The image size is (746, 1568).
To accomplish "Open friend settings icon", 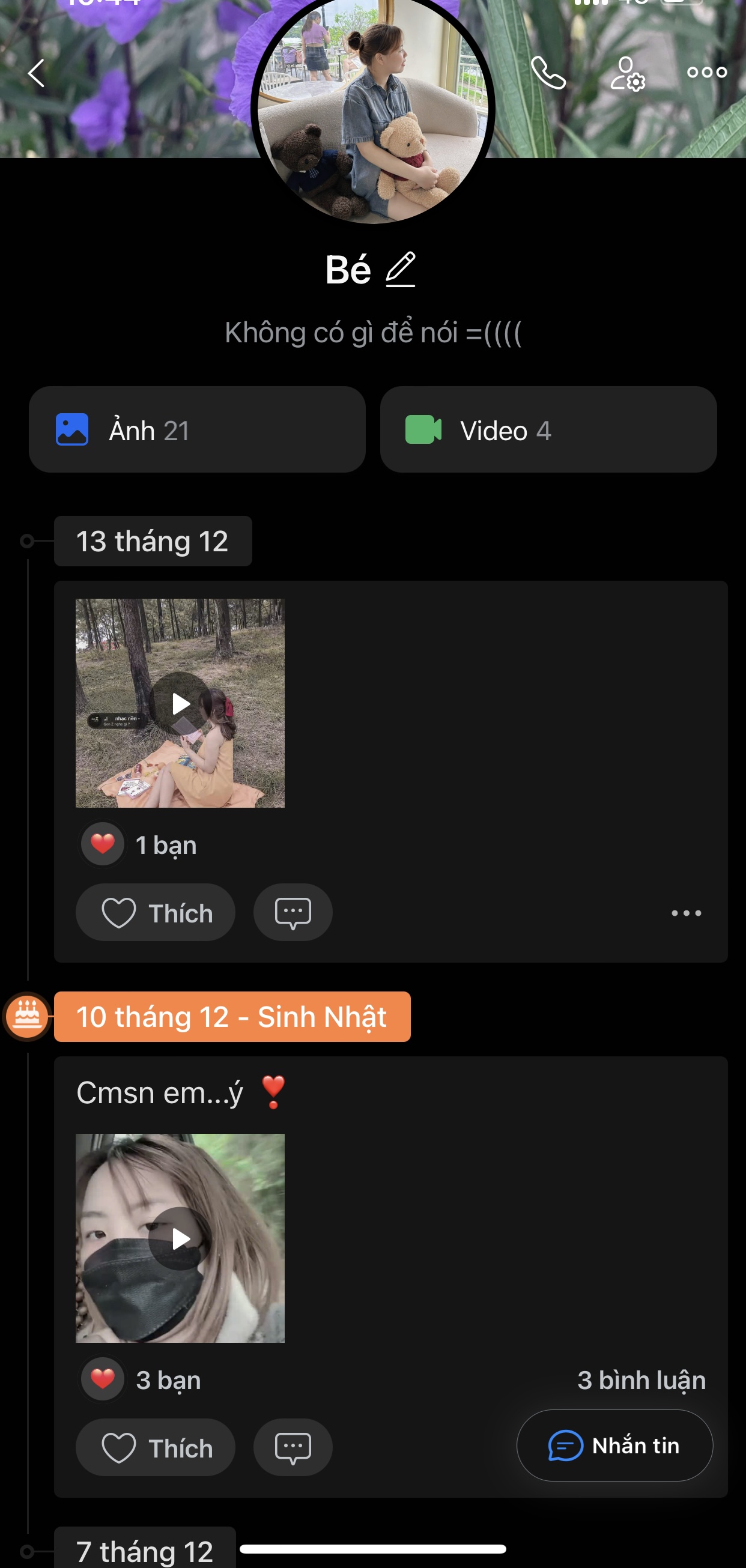I will pyautogui.click(x=627, y=74).
